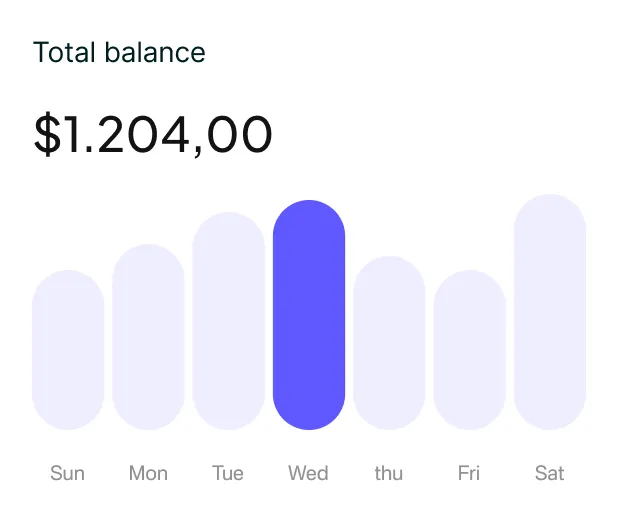Tap the highlighted Wed bar

point(309,315)
